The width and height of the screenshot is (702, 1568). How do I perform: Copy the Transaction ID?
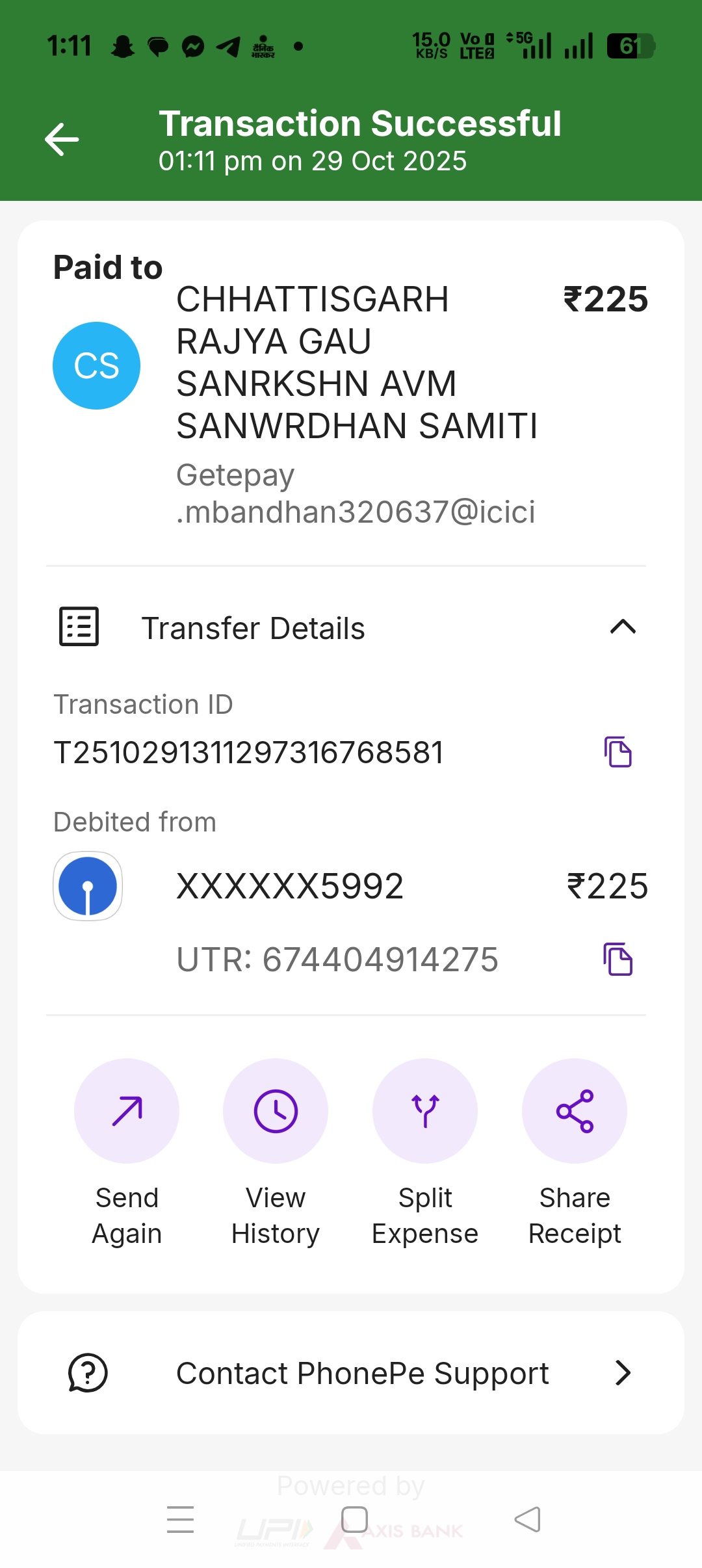tap(617, 752)
